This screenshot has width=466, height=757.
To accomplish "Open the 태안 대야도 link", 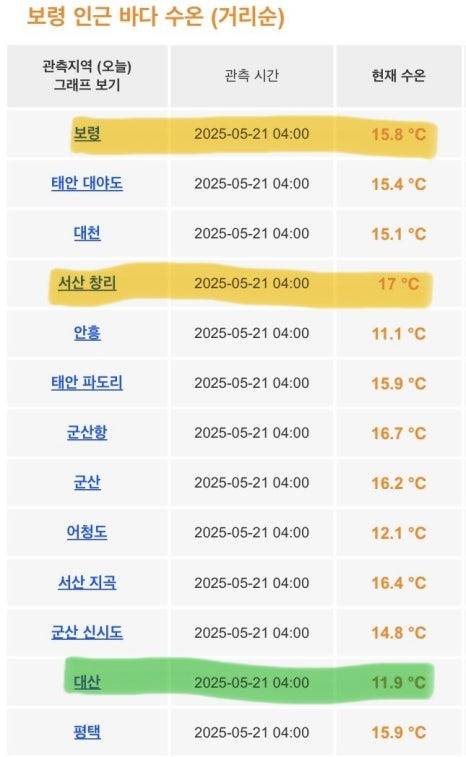I will pyautogui.click(x=87, y=183).
